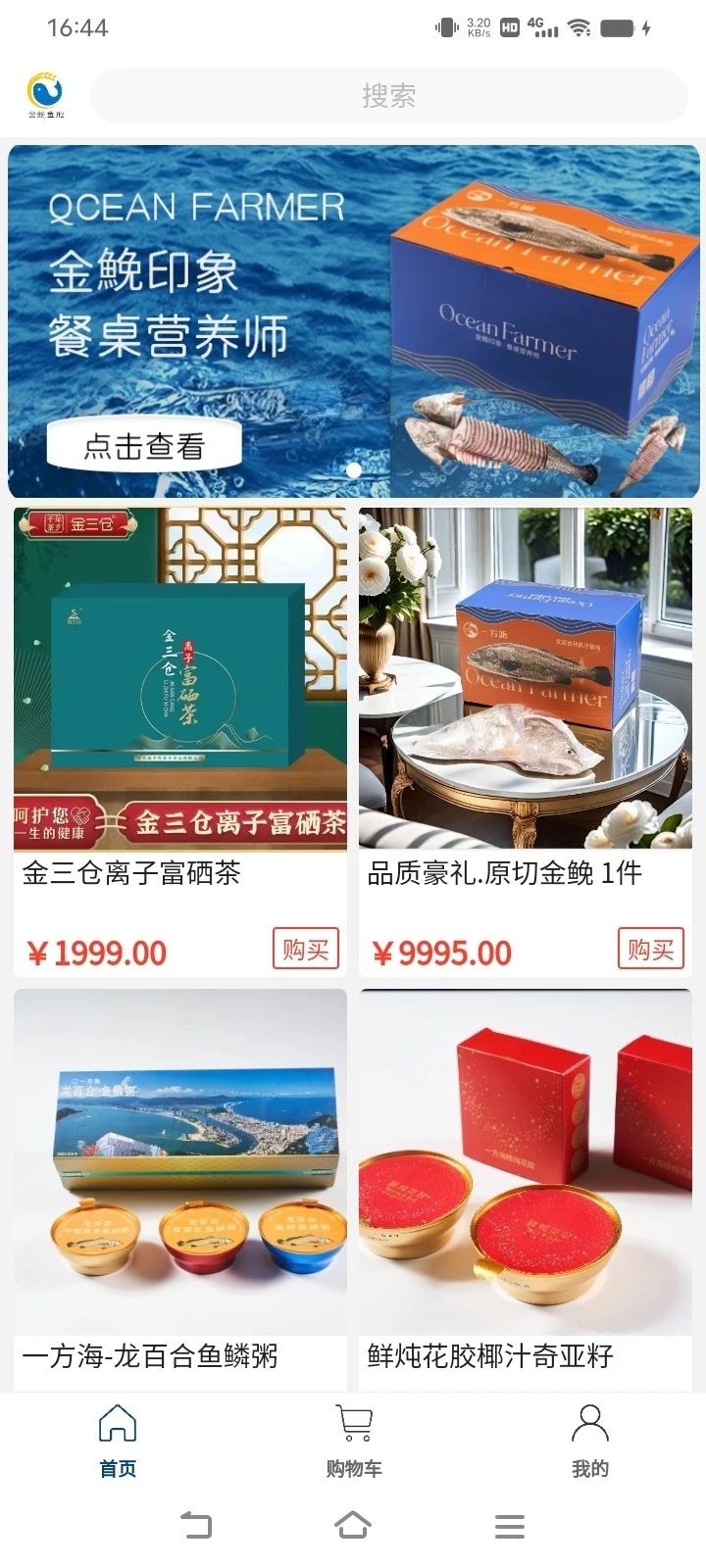
Task: Switch to the 购物车 tab
Action: point(354,1441)
